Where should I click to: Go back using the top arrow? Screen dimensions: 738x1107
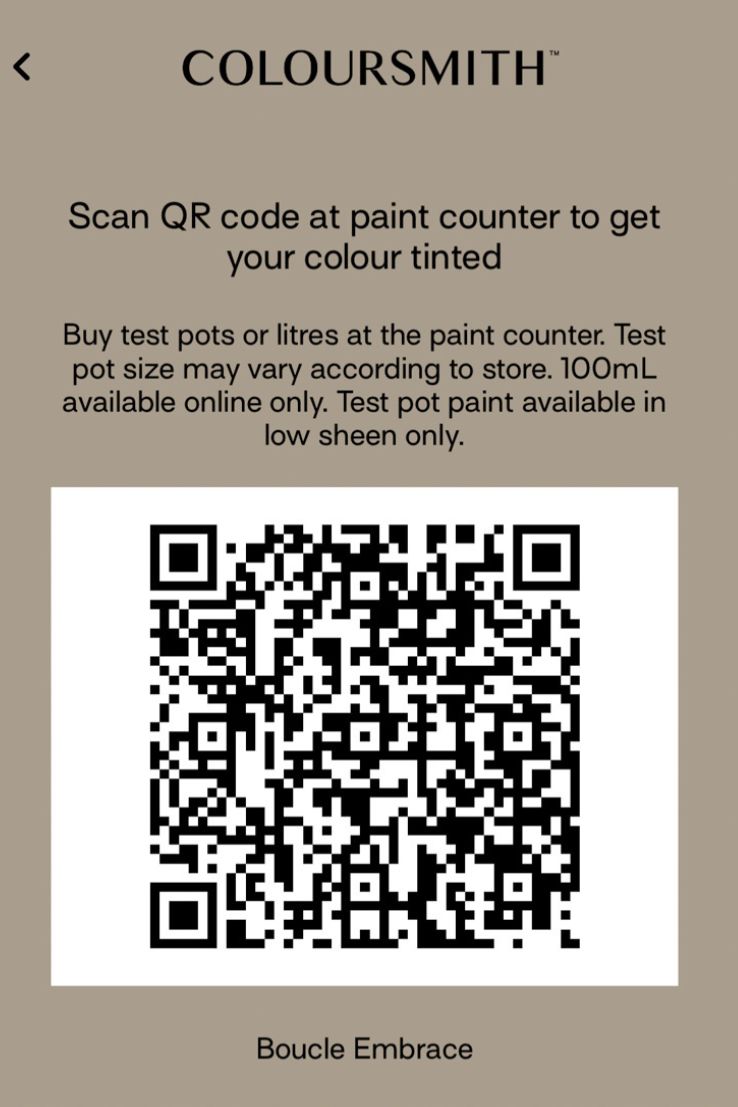point(22,67)
